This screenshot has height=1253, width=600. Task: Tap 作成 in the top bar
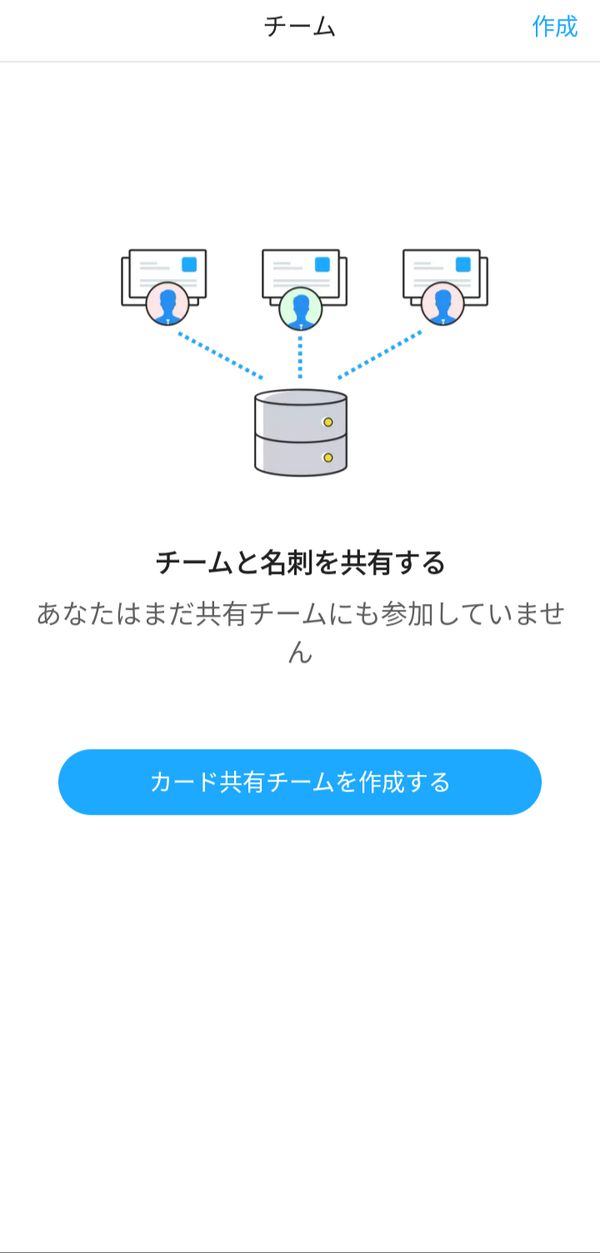(x=554, y=27)
